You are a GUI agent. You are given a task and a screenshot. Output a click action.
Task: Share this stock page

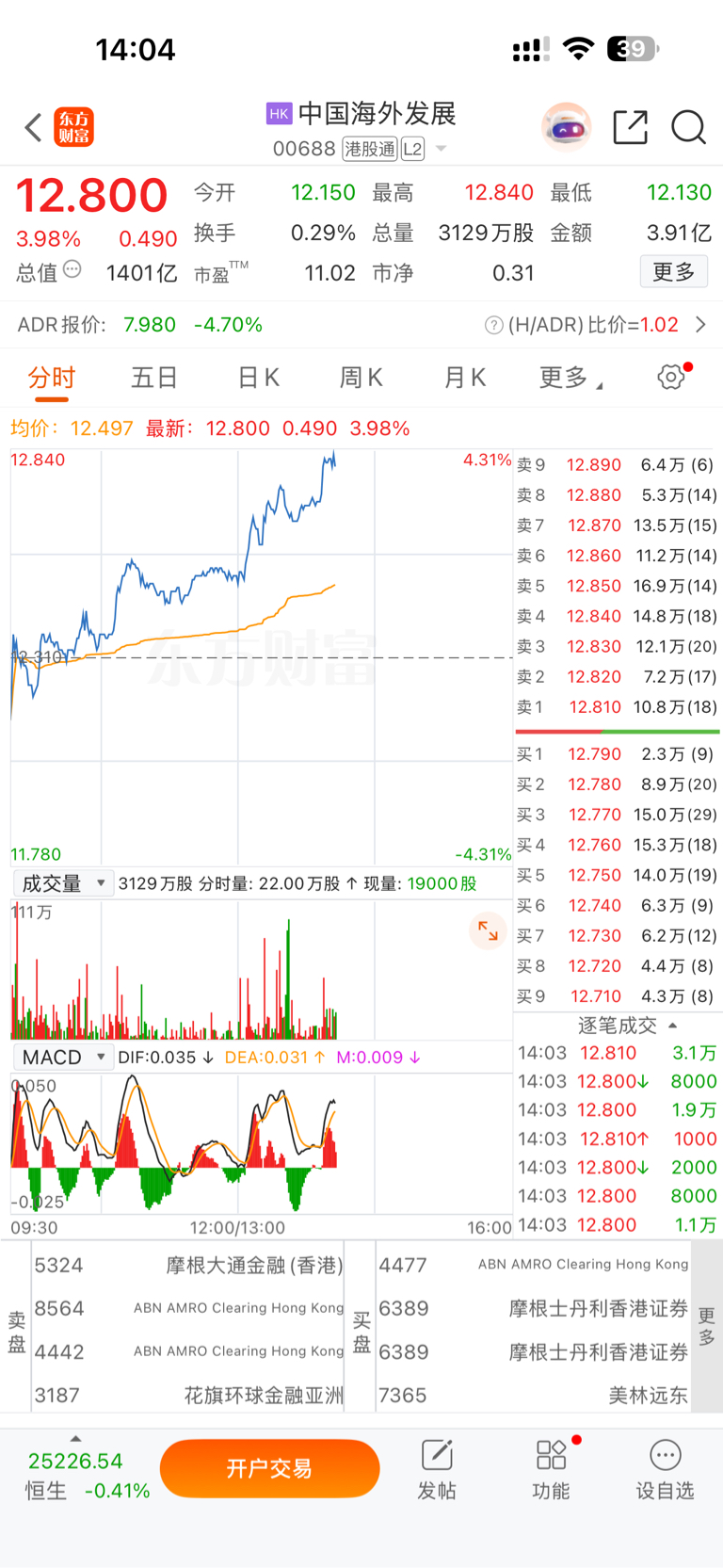(631, 127)
